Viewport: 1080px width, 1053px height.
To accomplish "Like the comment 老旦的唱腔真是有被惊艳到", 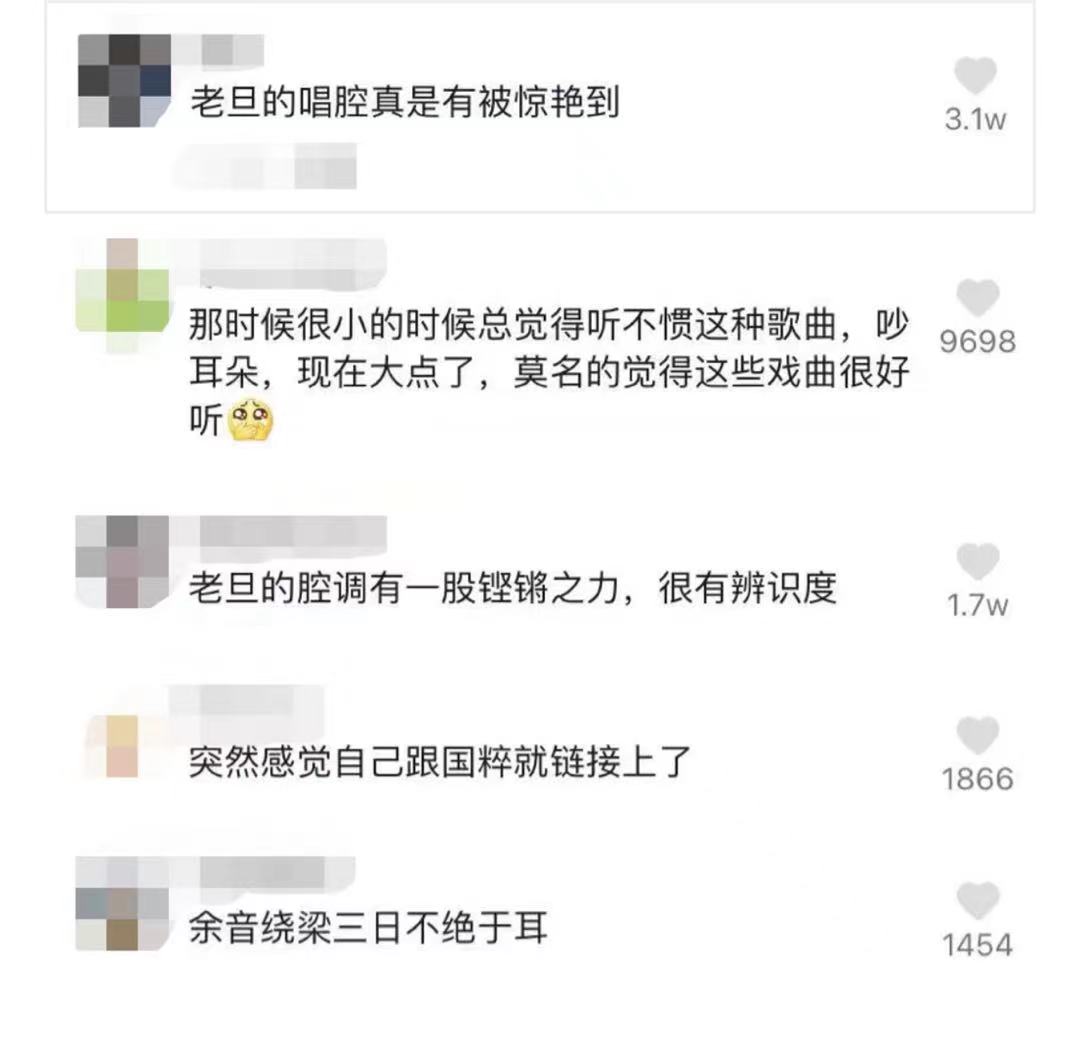I will click(976, 77).
